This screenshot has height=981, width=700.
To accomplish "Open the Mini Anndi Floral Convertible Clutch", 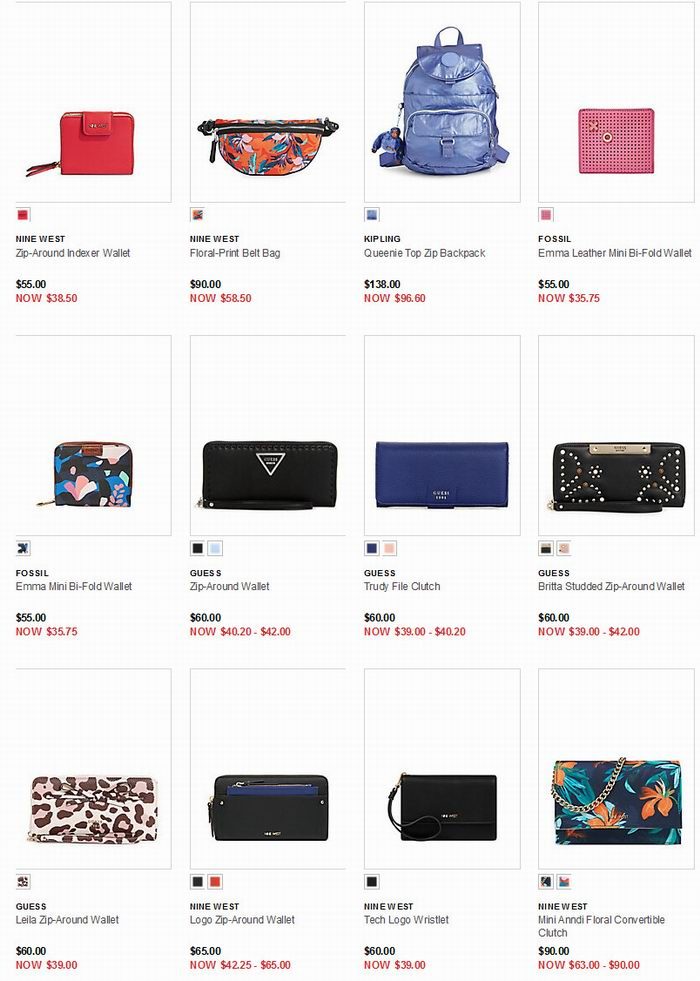I will click(616, 802).
